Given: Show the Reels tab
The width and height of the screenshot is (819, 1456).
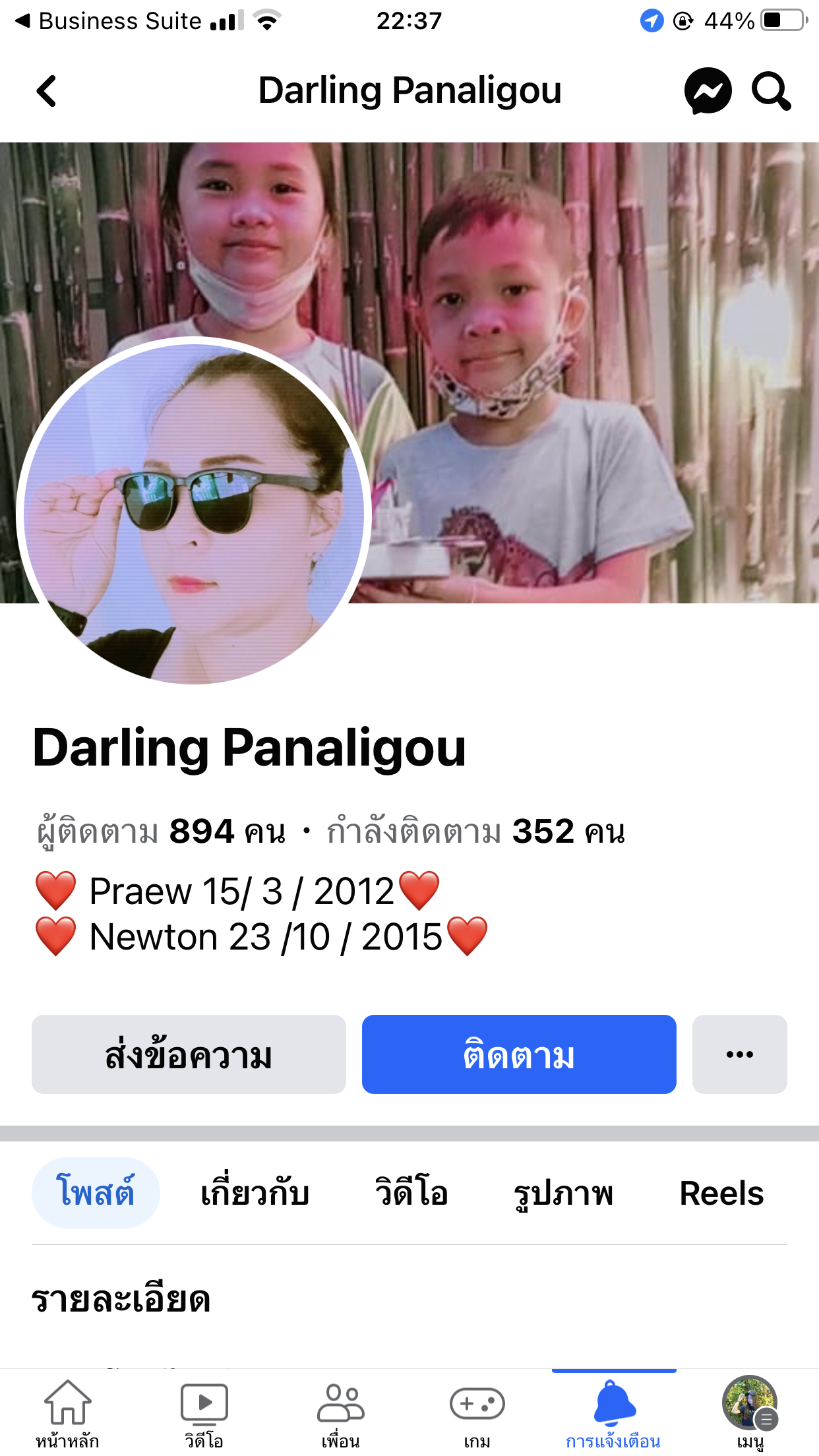Looking at the screenshot, I should 721,1193.
